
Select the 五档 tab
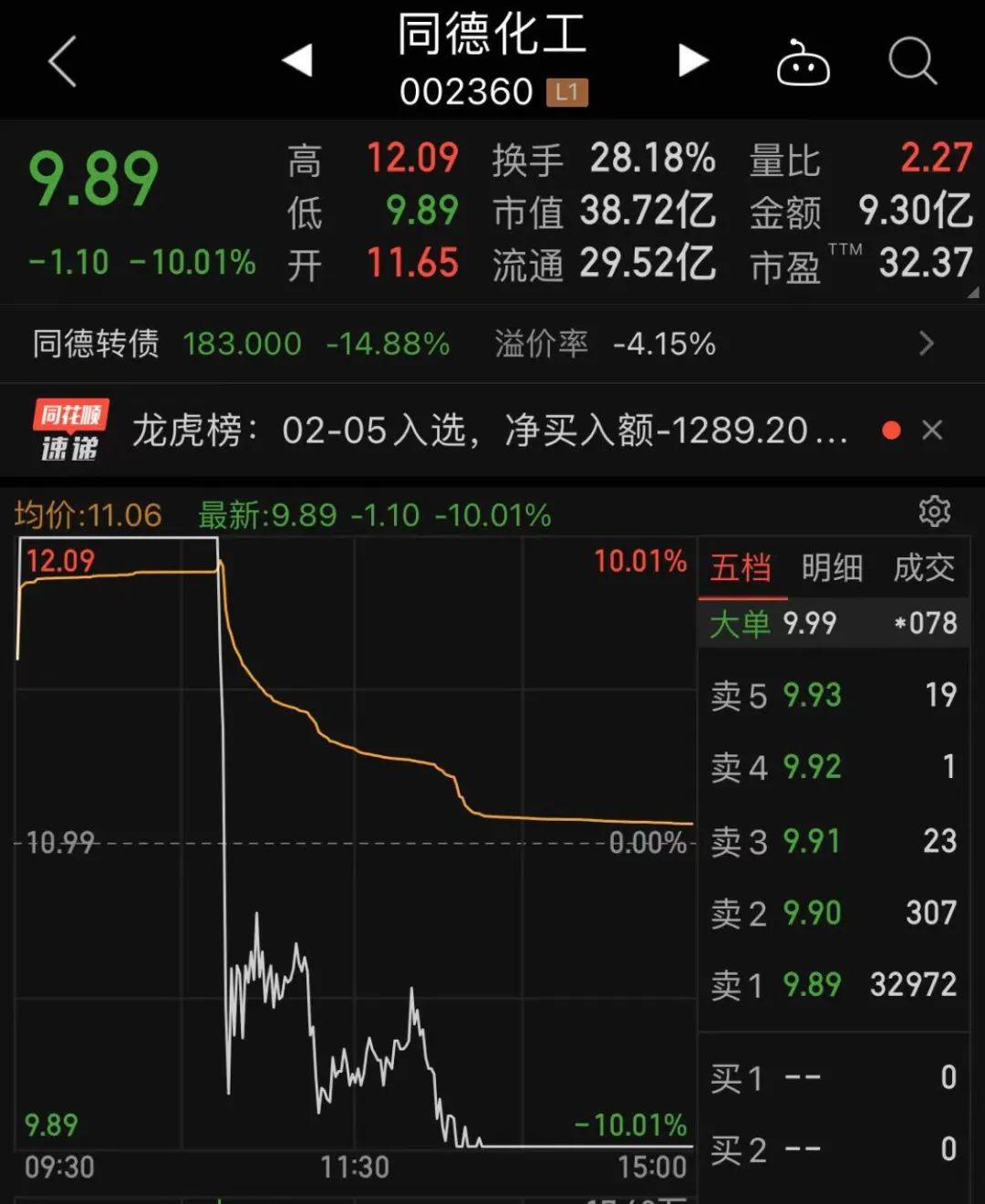741,568
